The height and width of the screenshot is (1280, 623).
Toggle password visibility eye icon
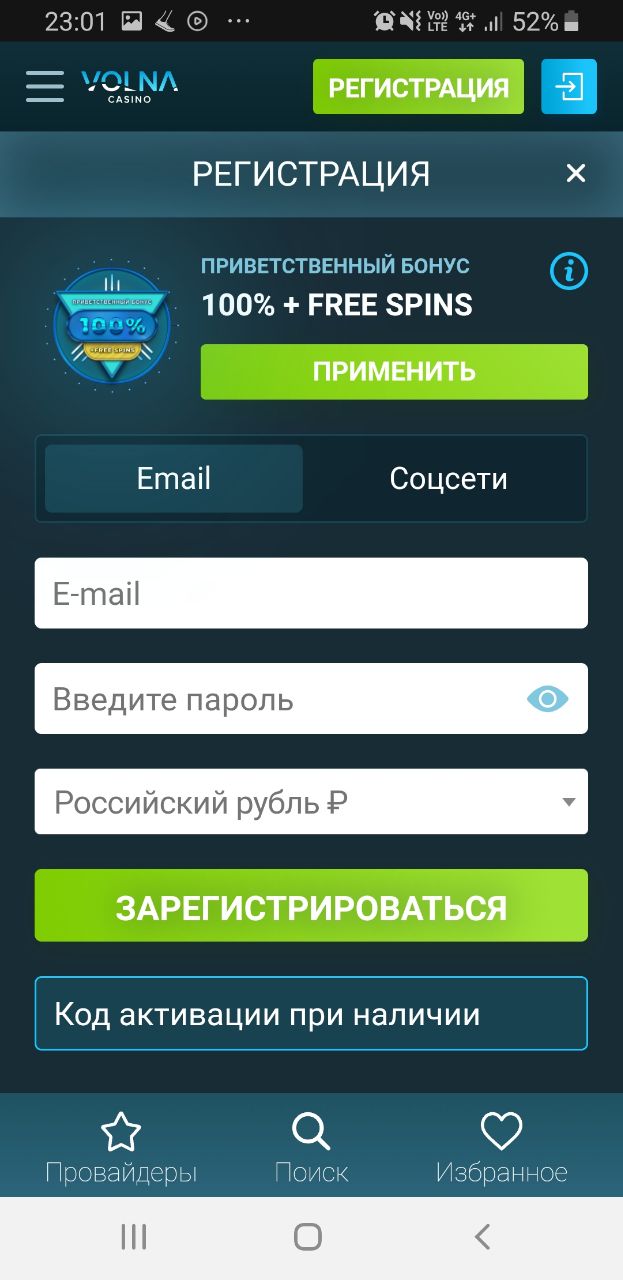(x=547, y=699)
